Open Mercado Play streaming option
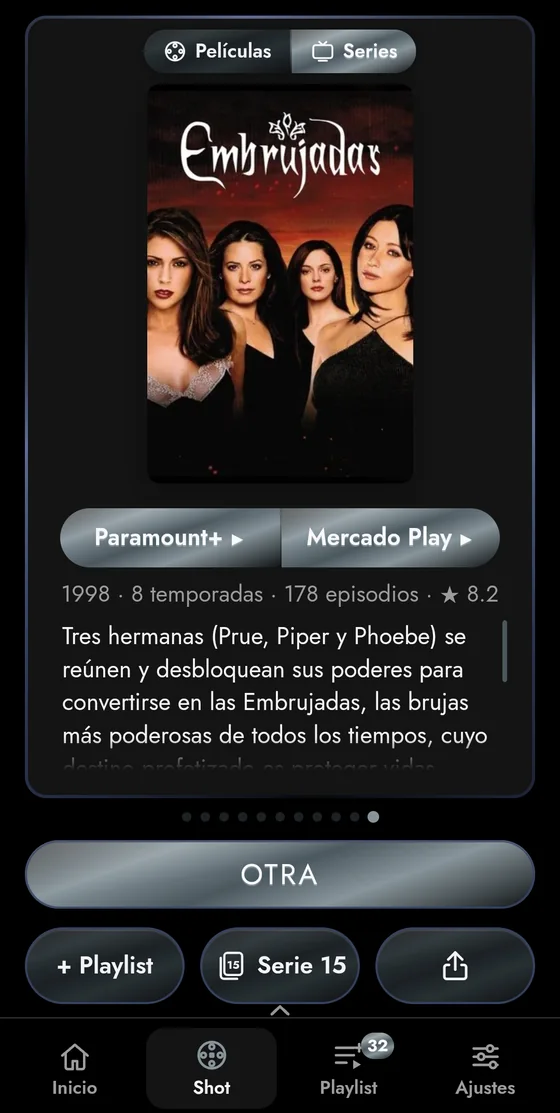 point(390,537)
